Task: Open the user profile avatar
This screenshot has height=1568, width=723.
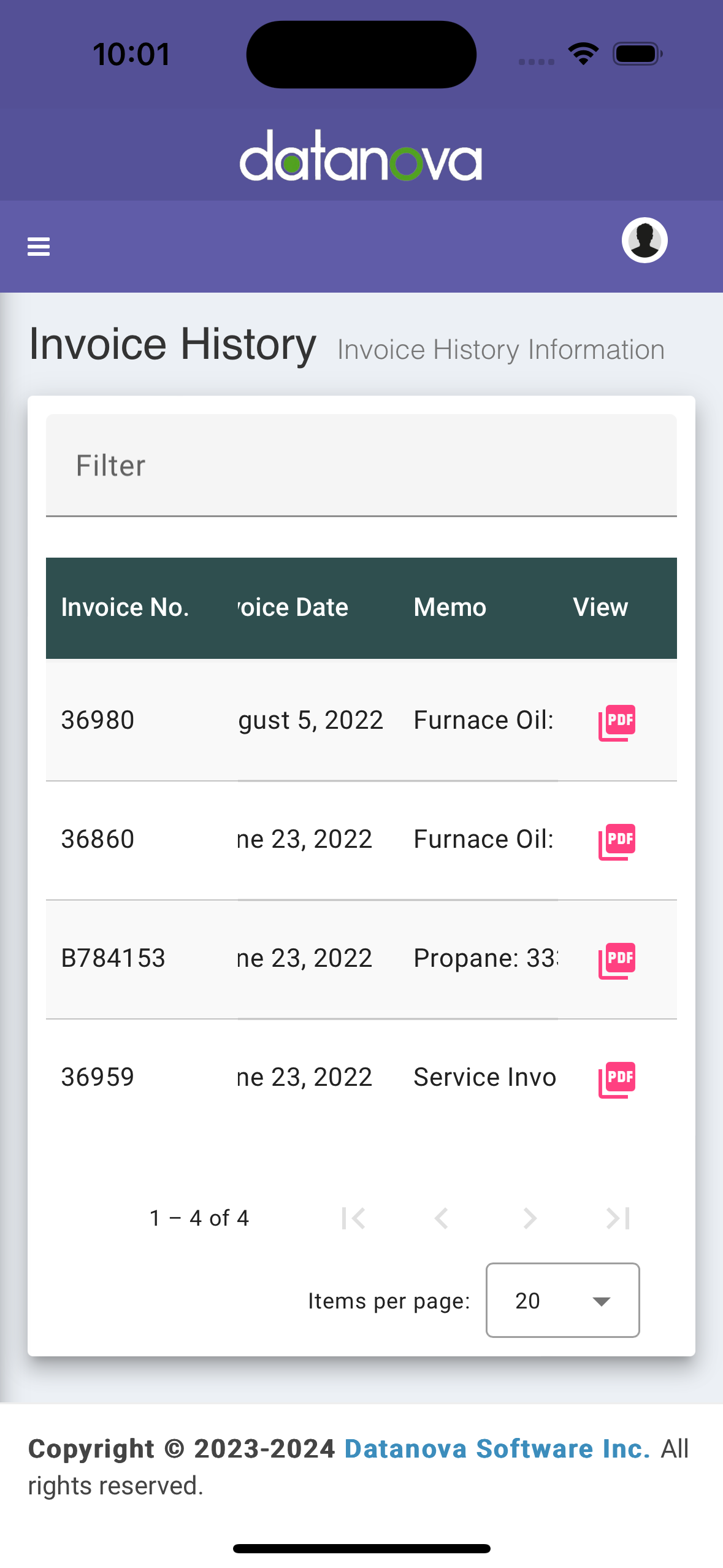Action: tap(645, 240)
